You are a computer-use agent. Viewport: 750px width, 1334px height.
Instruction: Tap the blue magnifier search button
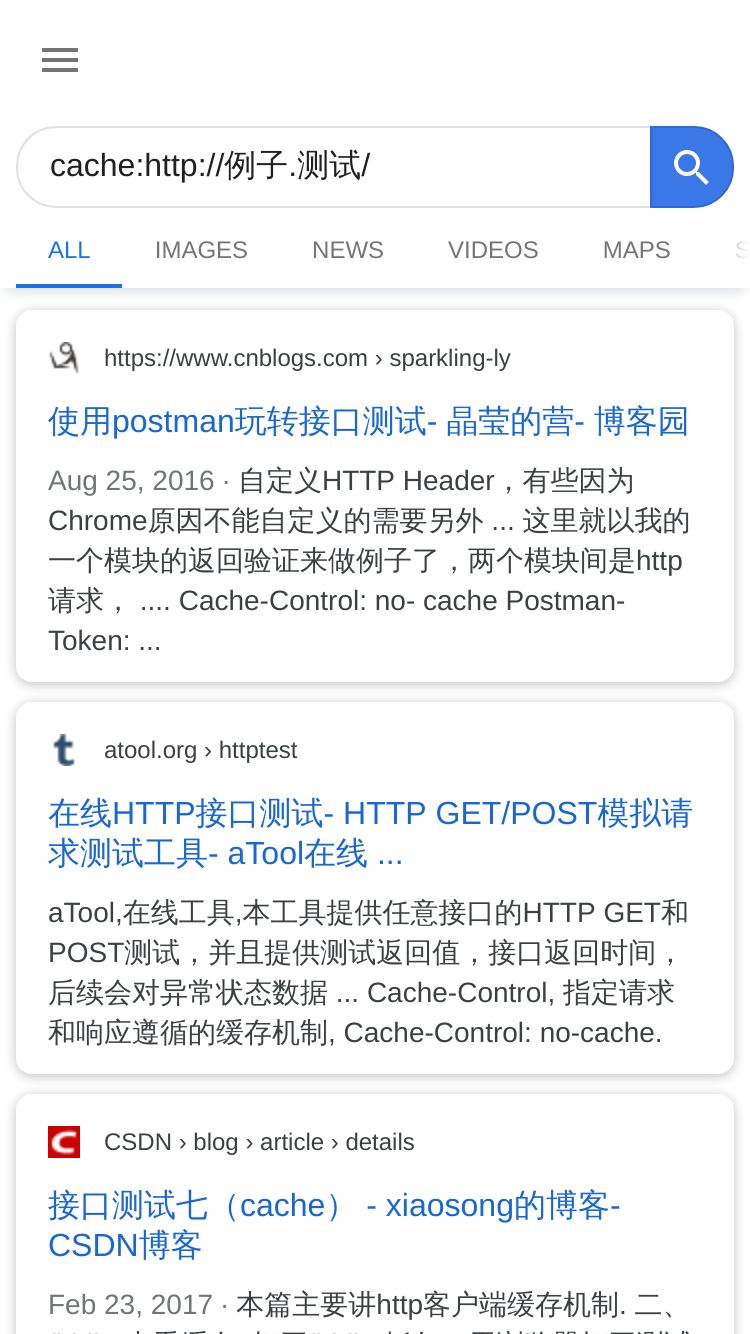692,167
